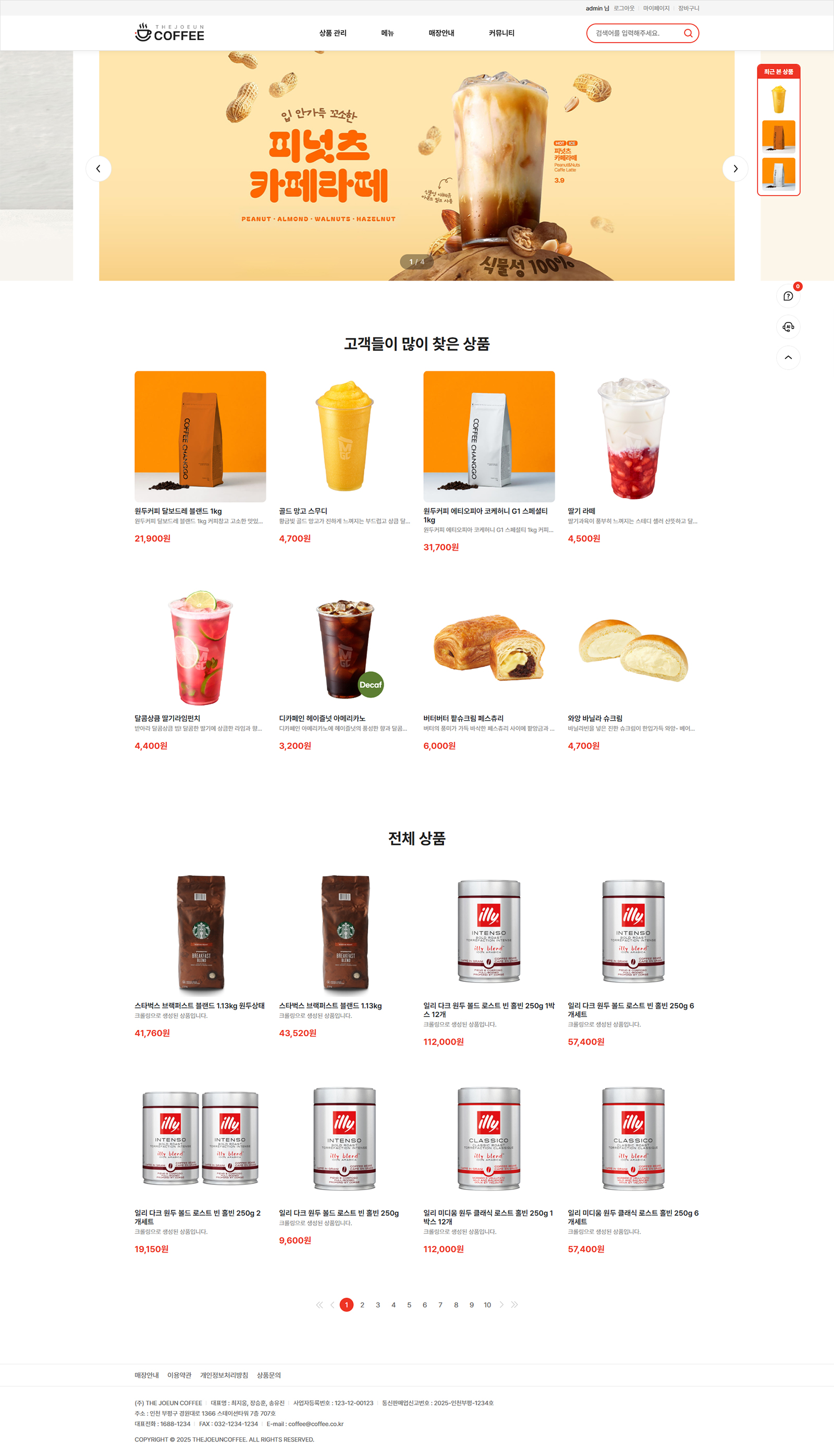Viewport: 834px width, 1456px height.
Task: Open the 상품 관리 menu
Action: click(x=332, y=33)
